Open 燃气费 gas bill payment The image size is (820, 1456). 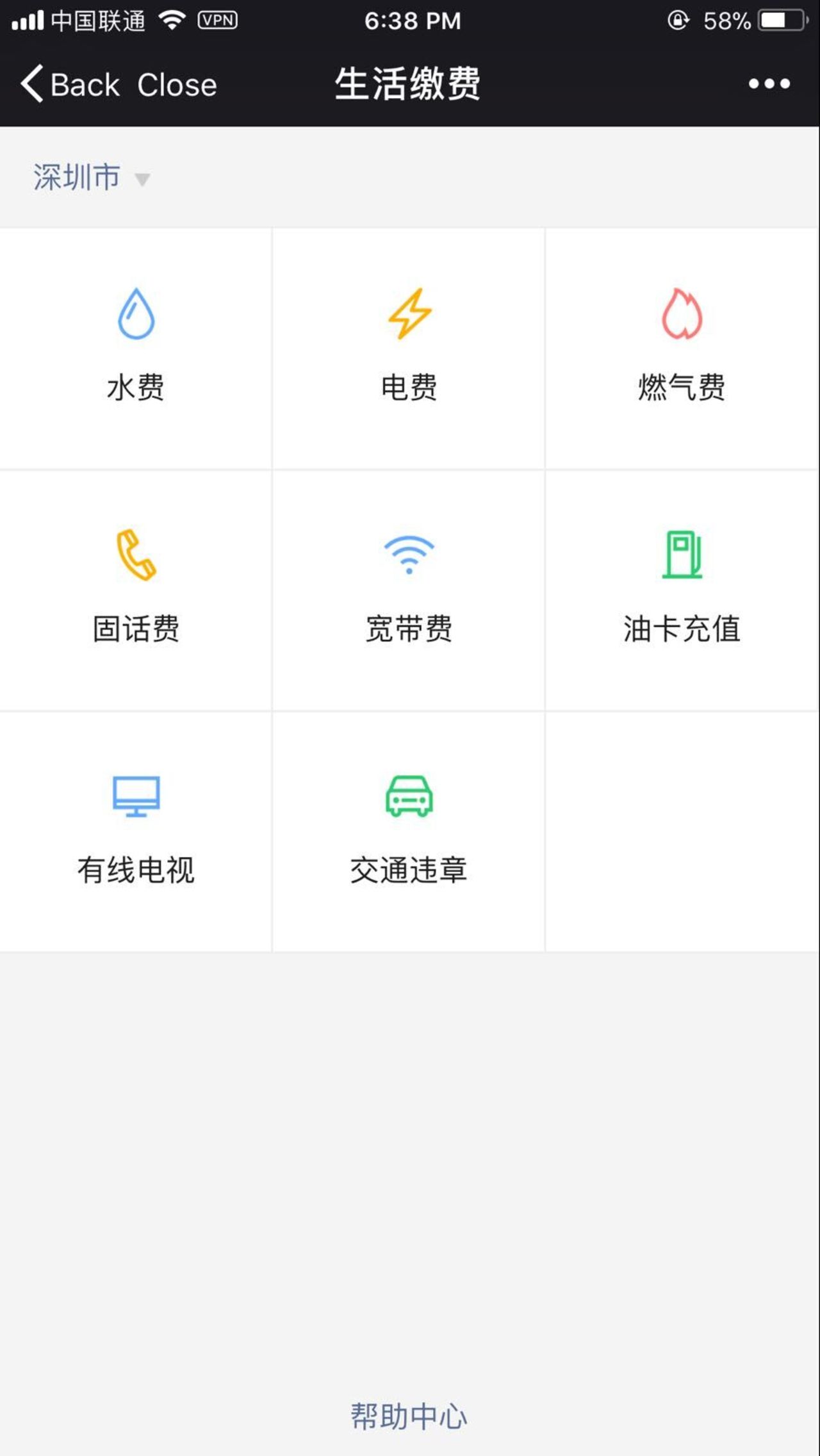[x=682, y=349]
